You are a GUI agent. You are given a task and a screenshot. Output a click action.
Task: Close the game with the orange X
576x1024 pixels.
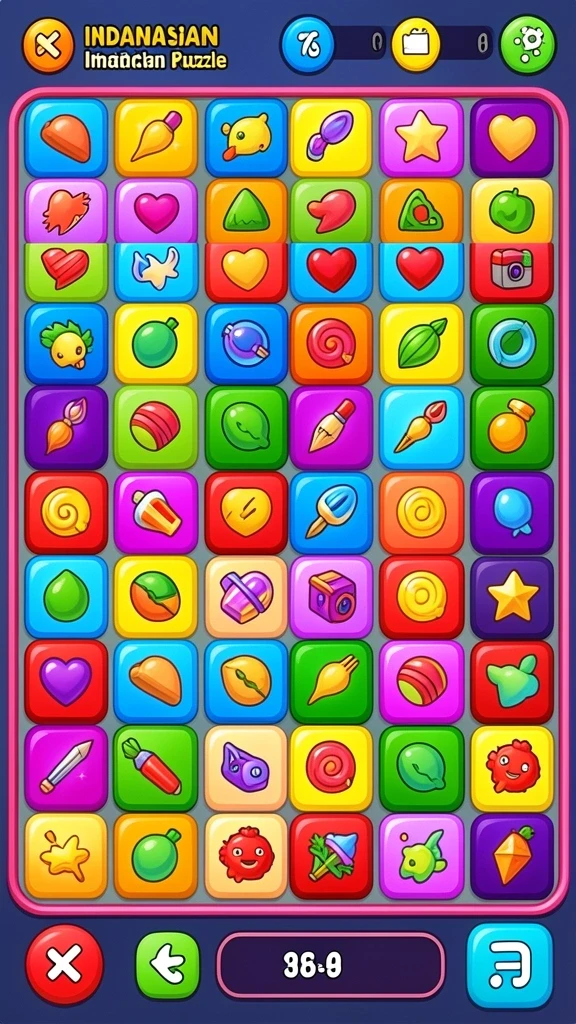[x=49, y=45]
